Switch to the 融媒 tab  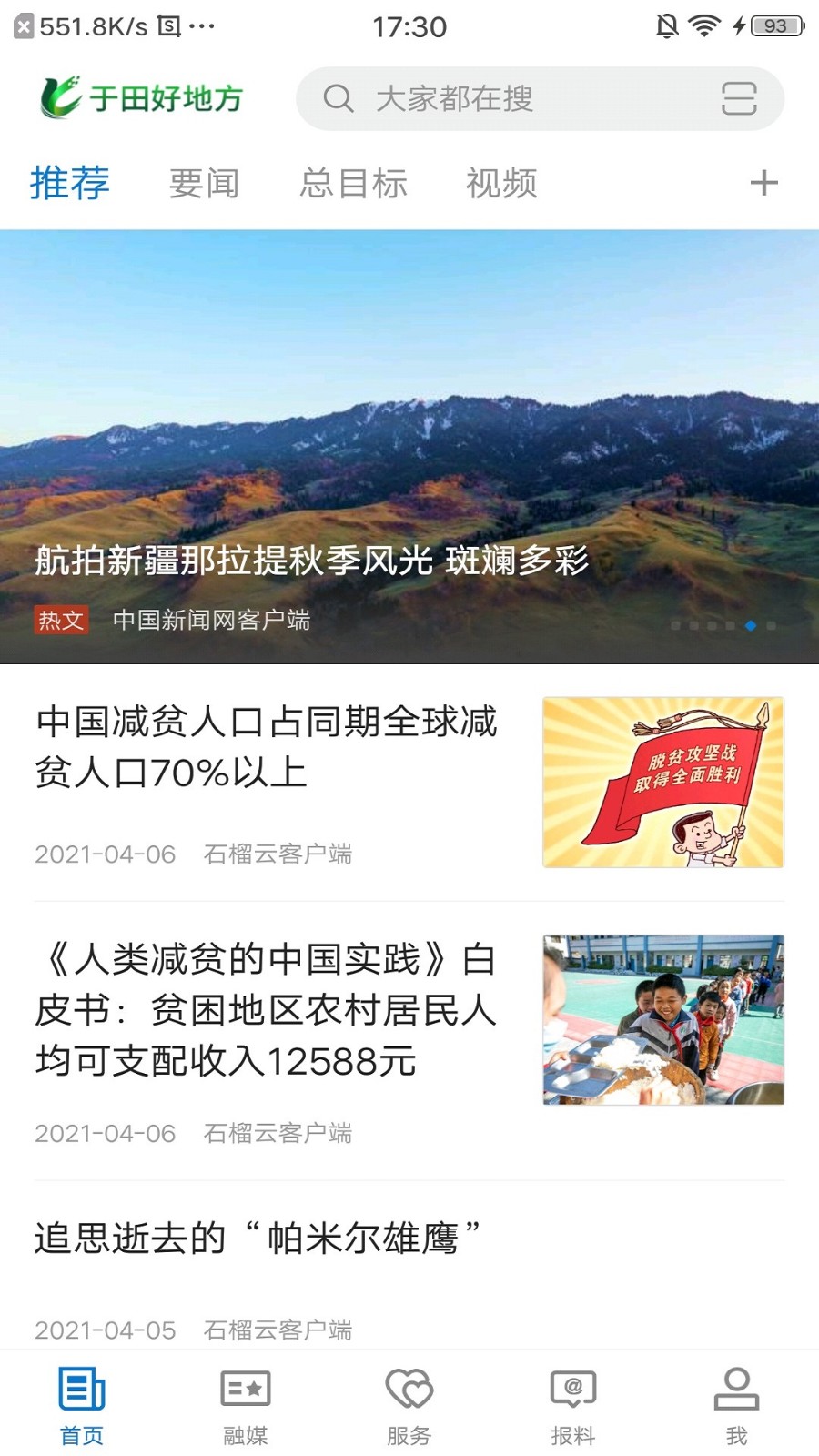point(246,1406)
